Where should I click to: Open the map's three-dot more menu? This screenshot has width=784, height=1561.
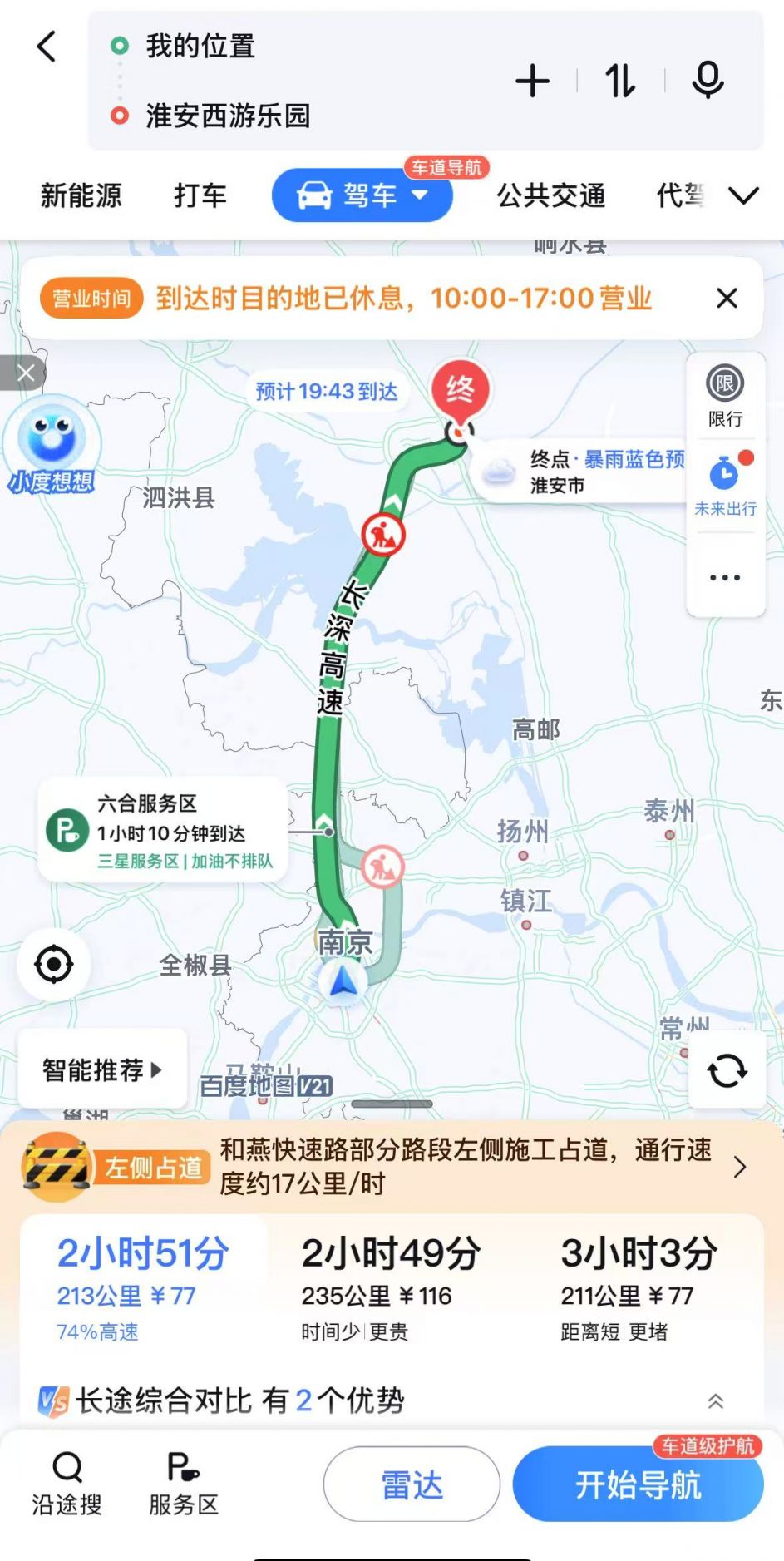click(725, 577)
